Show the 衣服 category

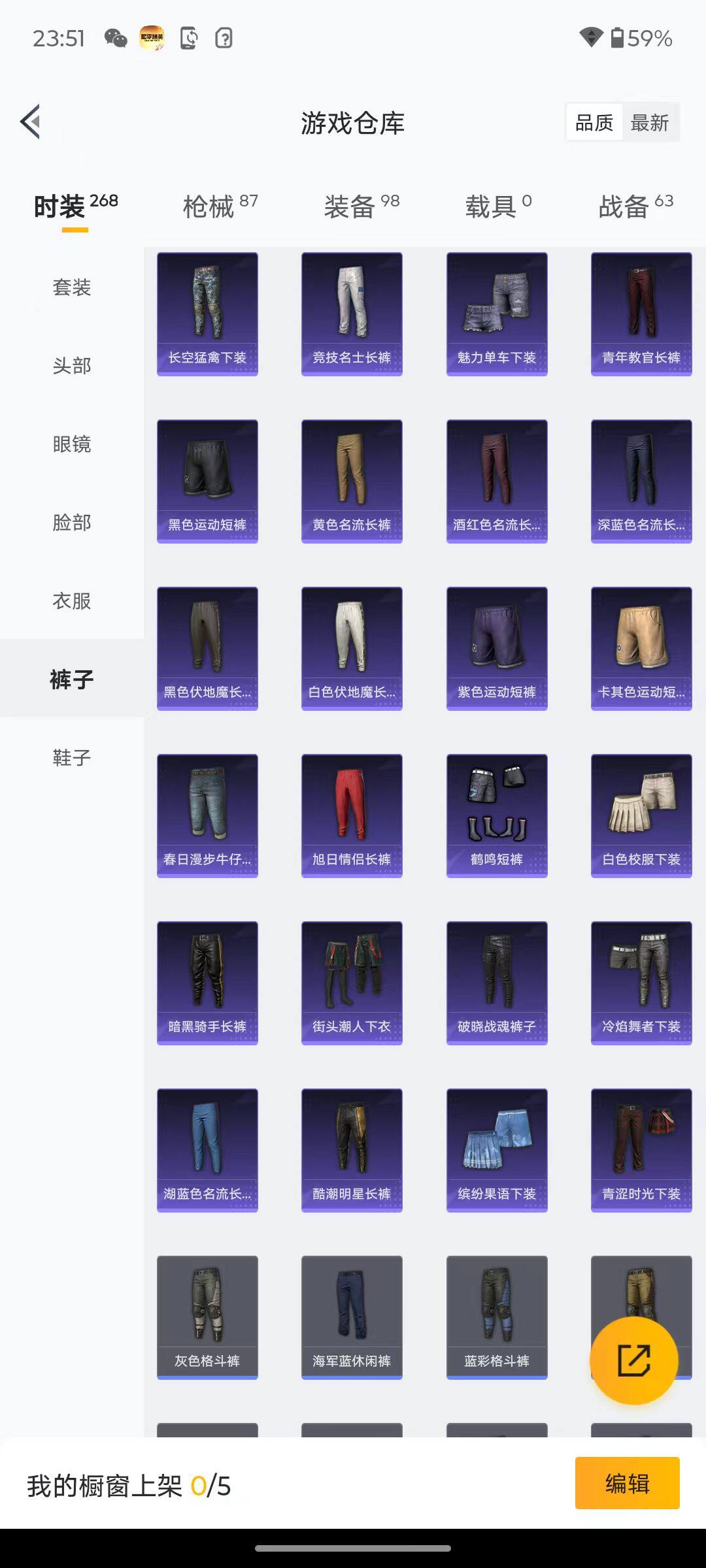coord(72,600)
